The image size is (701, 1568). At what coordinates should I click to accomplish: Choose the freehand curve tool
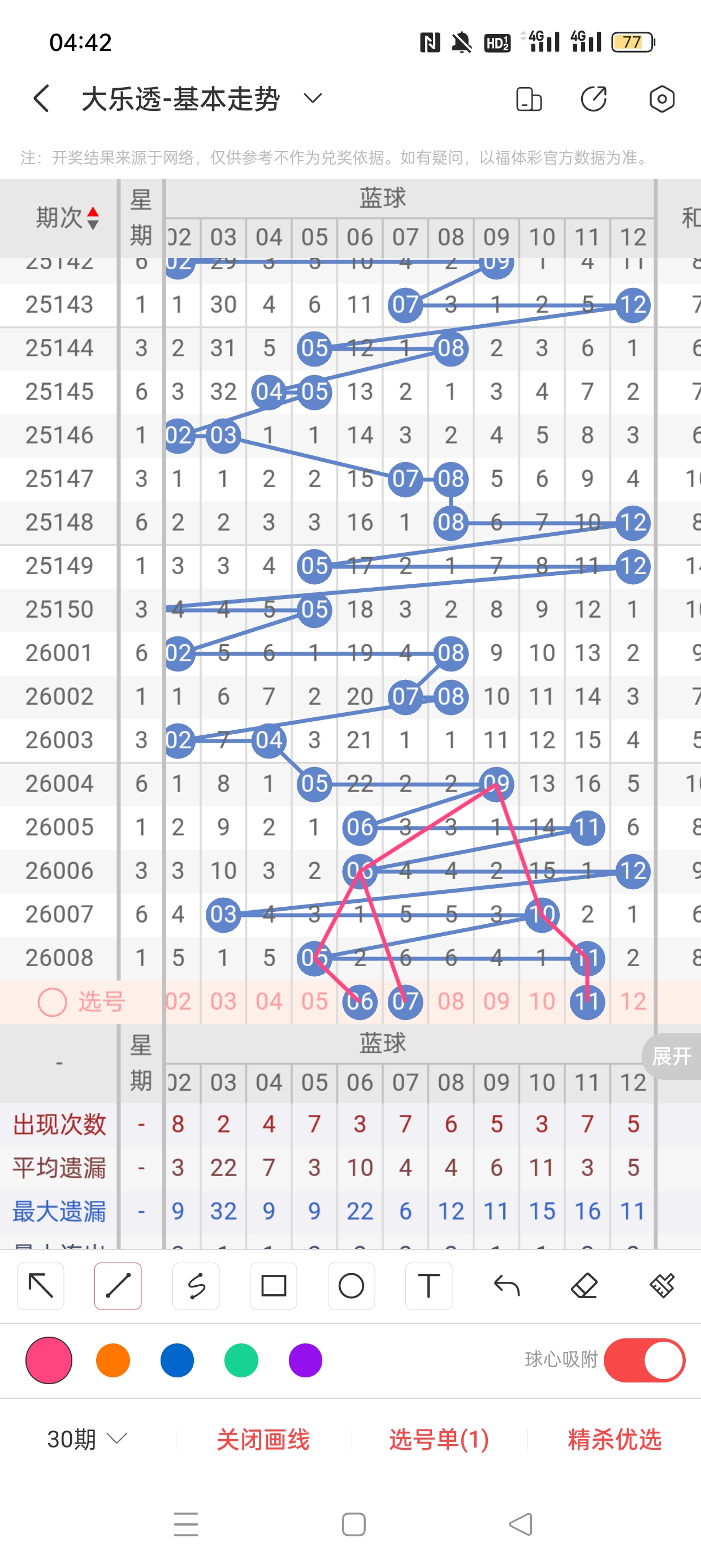pyautogui.click(x=196, y=1286)
